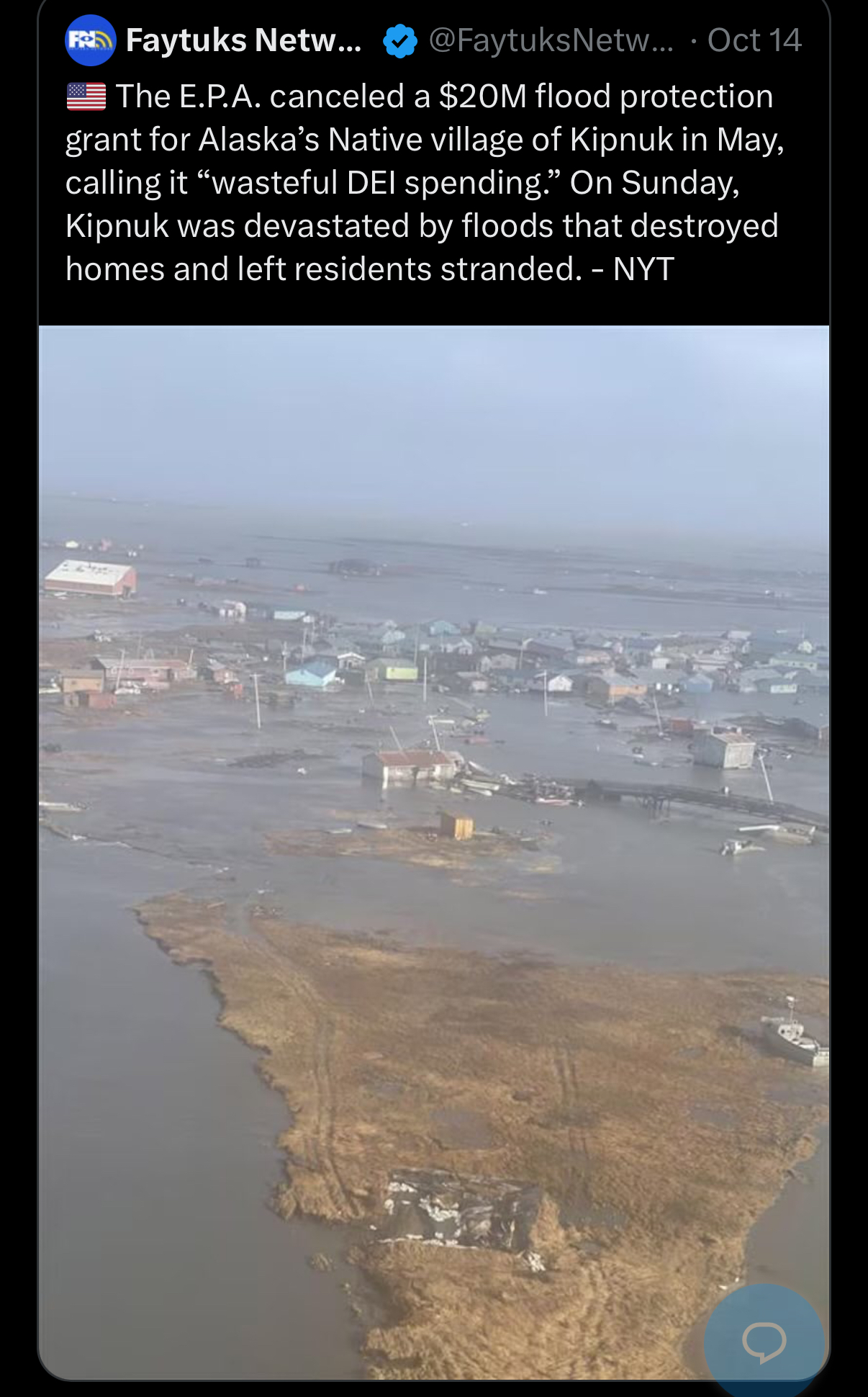Open the @FaytuksNetw handle profile
The height and width of the screenshot is (1397, 868).
click(x=551, y=40)
